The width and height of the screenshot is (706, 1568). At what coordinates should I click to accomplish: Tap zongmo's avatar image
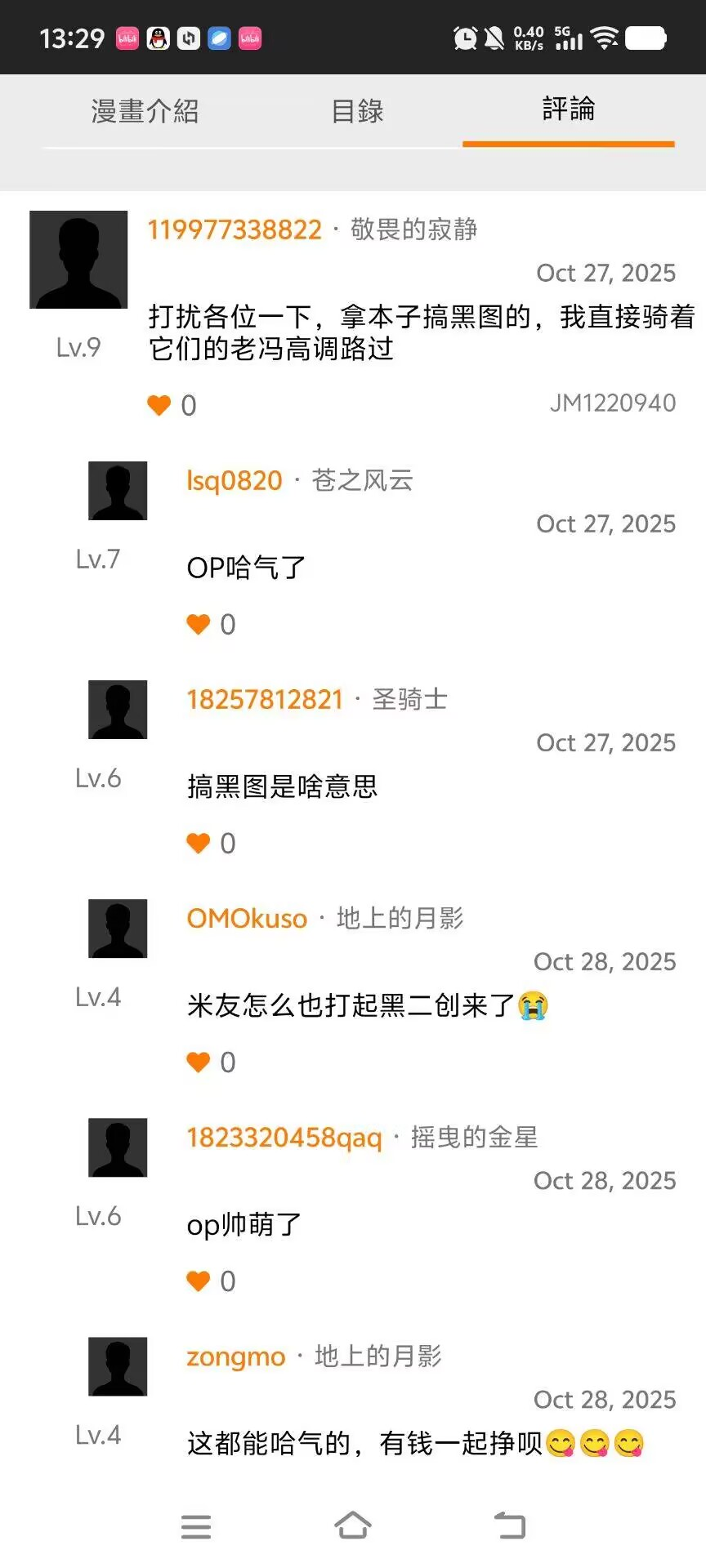tap(117, 1365)
